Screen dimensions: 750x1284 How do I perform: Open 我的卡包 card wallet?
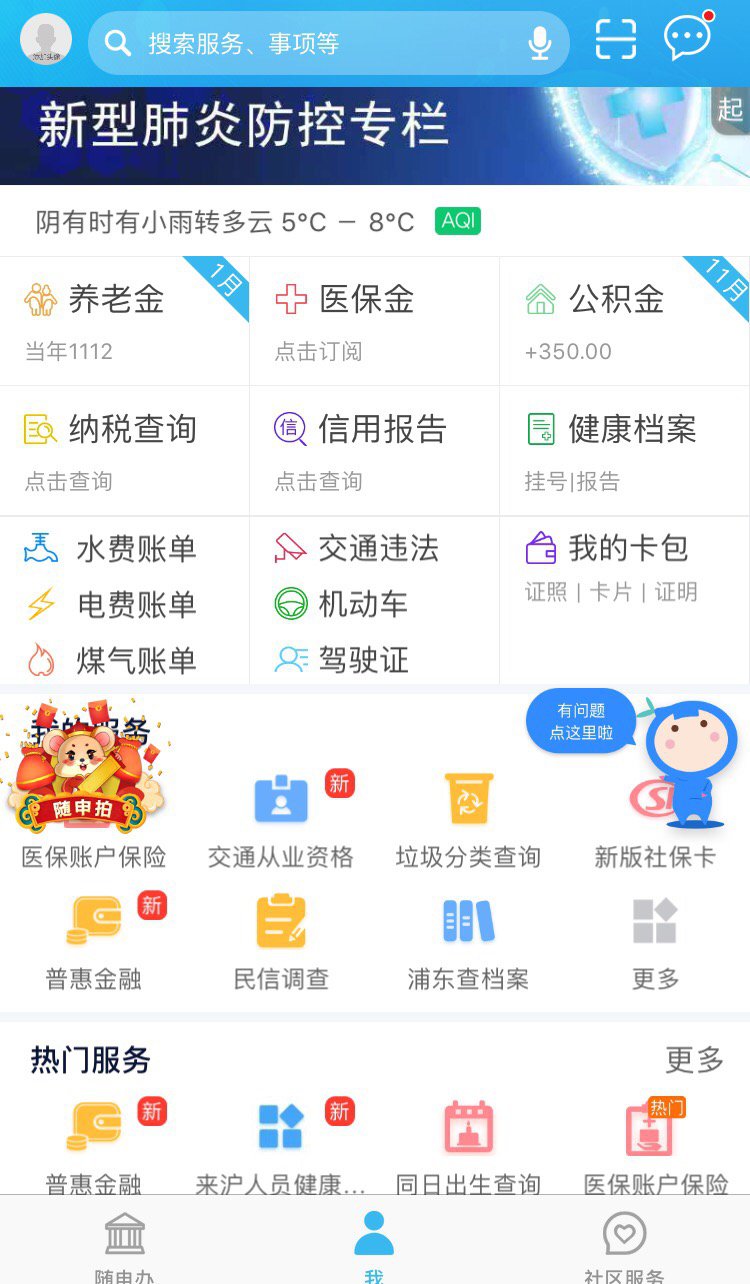pos(624,565)
